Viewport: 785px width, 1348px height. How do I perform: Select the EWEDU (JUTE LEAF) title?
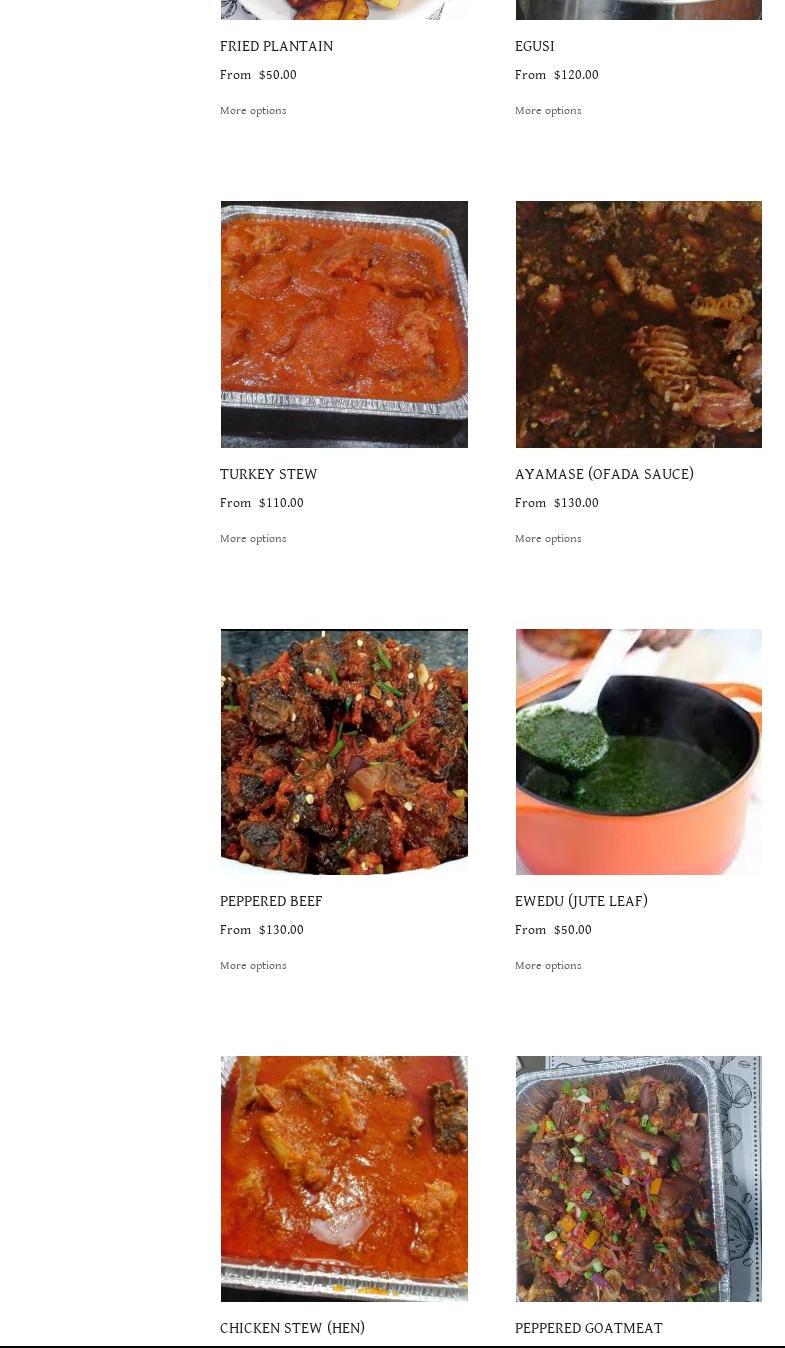click(x=581, y=901)
